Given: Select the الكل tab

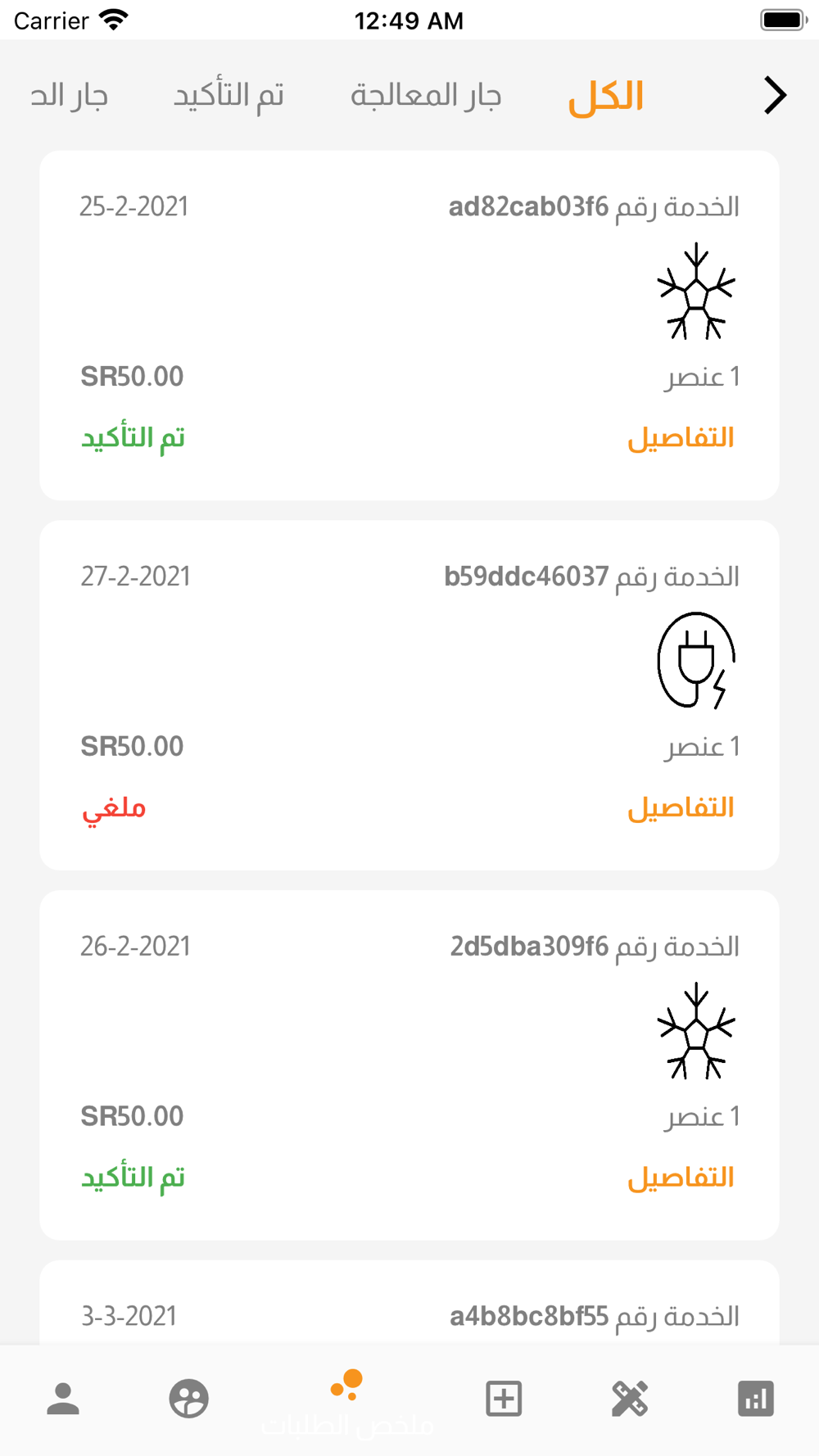Looking at the screenshot, I should [x=606, y=97].
